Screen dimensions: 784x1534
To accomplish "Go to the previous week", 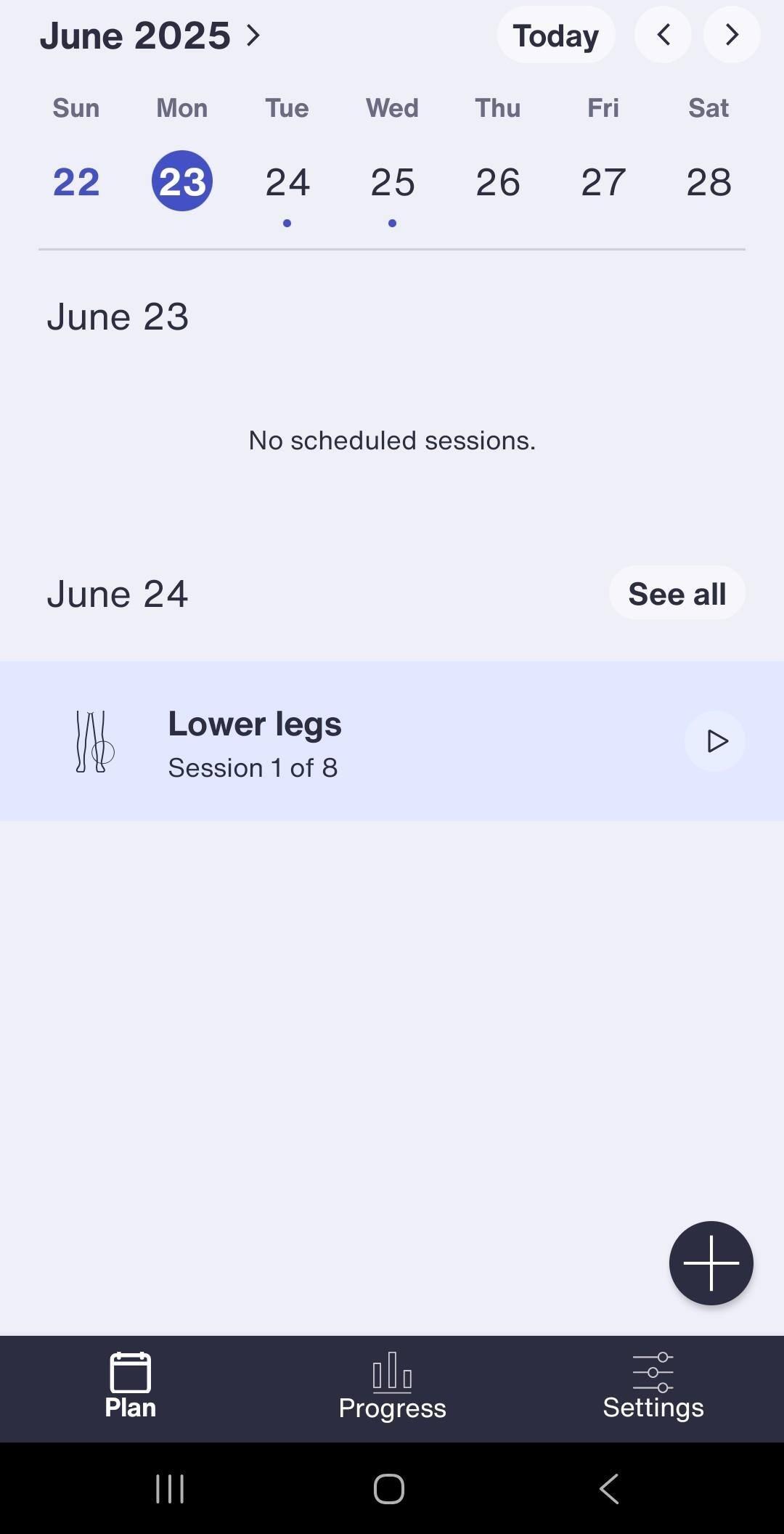I will click(663, 35).
